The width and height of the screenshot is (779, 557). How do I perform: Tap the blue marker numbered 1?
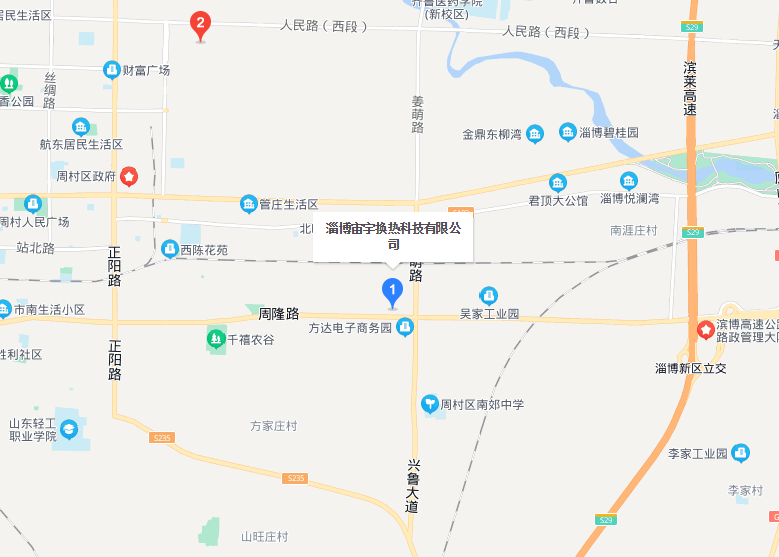[x=393, y=291]
